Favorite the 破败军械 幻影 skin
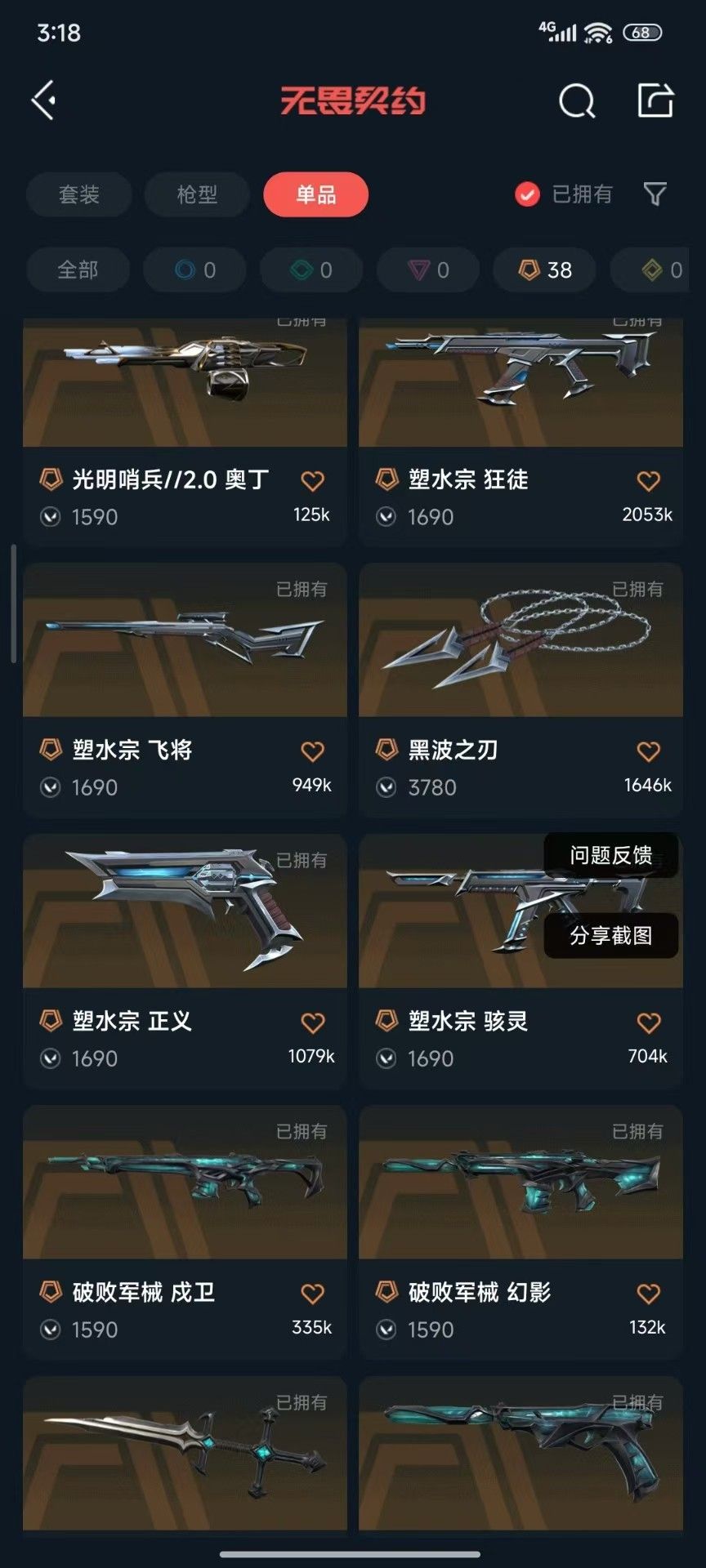Viewport: 706px width, 1568px height. [x=648, y=1294]
